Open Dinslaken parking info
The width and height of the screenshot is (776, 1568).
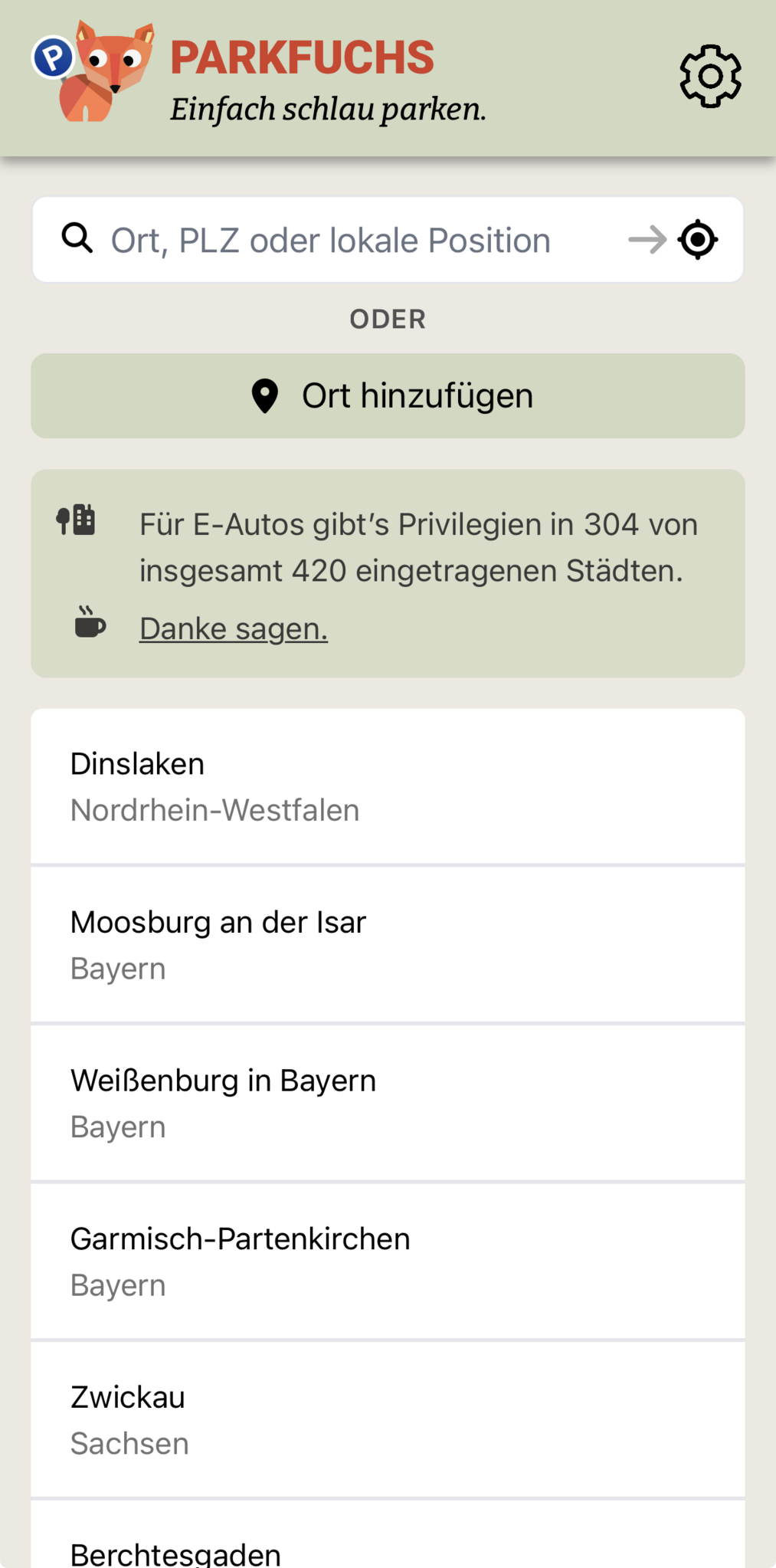point(388,786)
